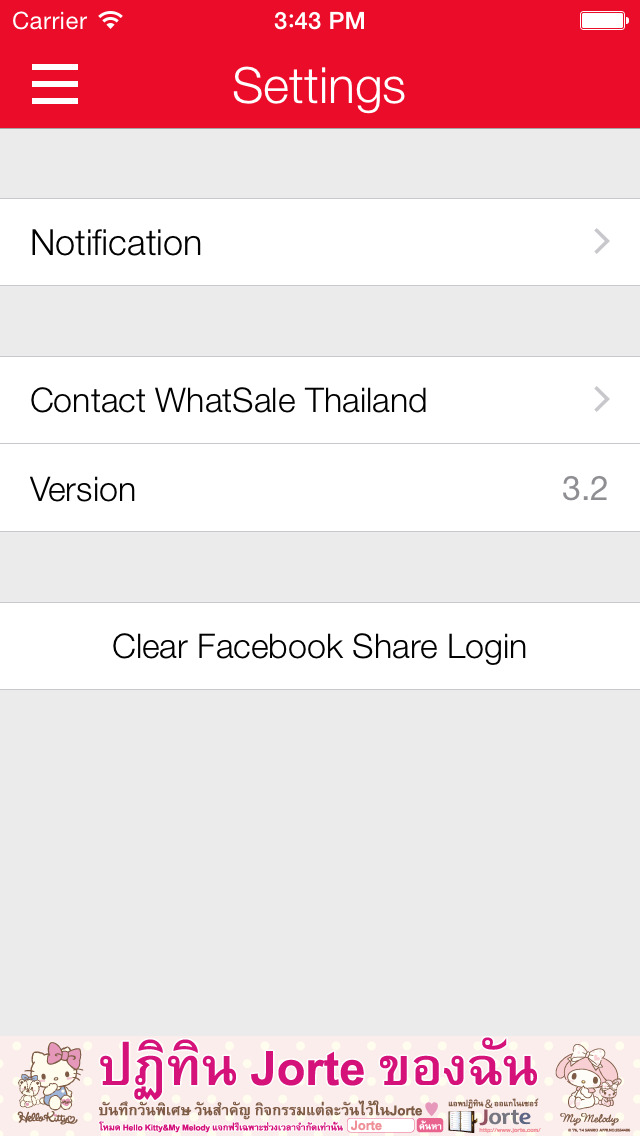Open the hamburger drawer menu
The height and width of the screenshot is (1136, 640).
(x=55, y=84)
